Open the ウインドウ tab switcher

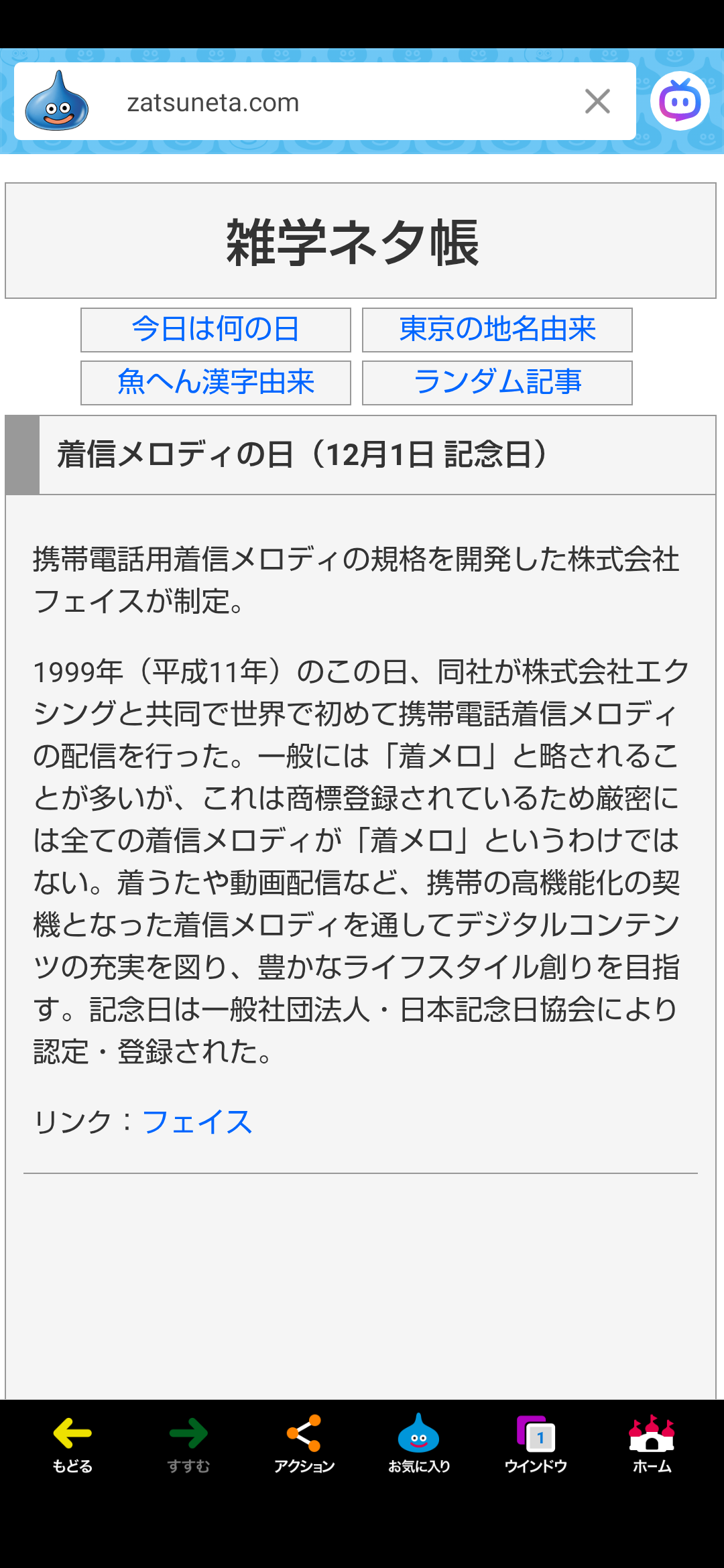[x=536, y=1444]
